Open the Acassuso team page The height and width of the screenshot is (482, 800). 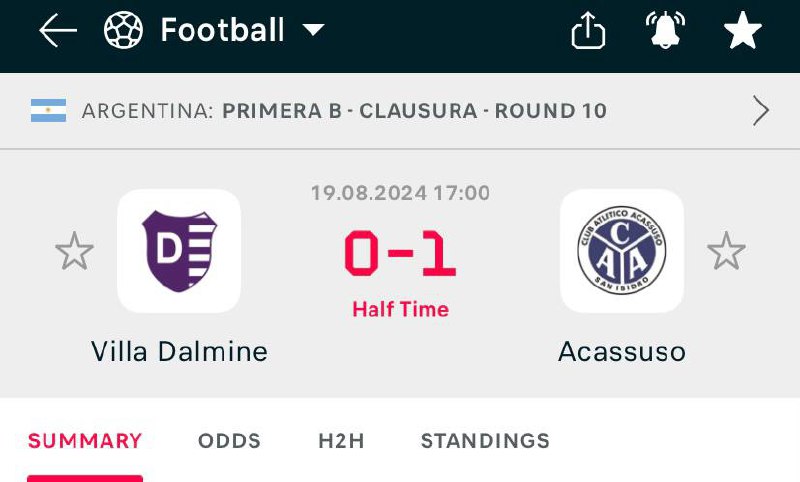pyautogui.click(x=621, y=252)
